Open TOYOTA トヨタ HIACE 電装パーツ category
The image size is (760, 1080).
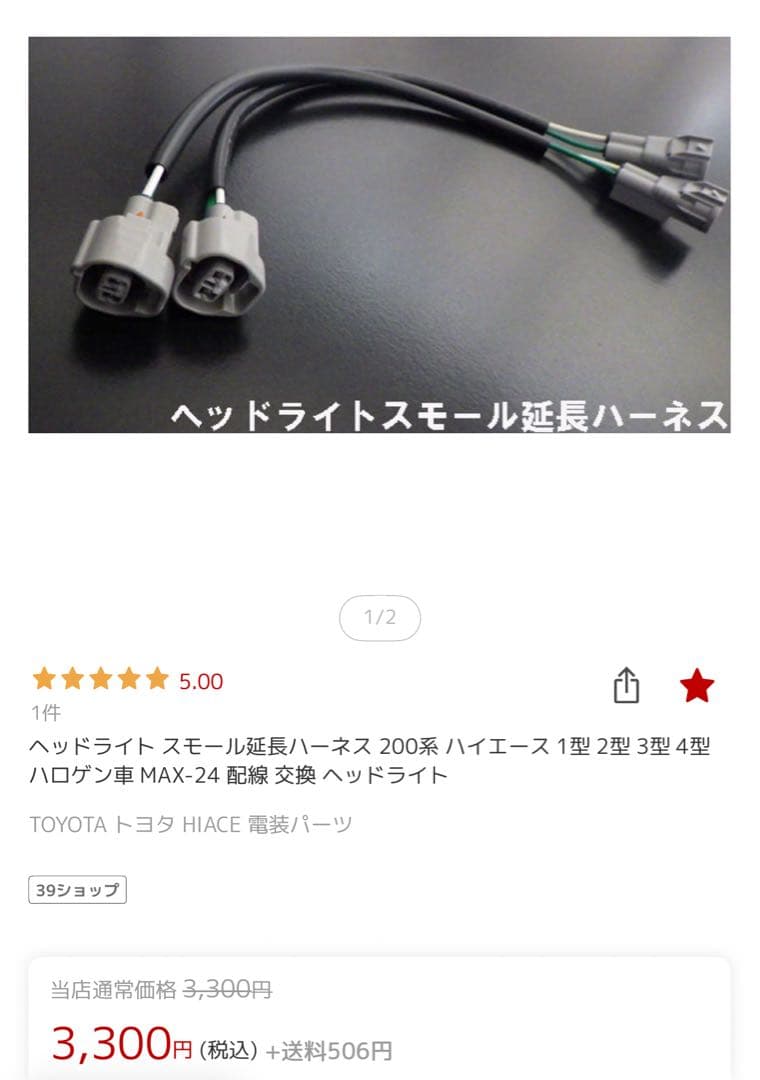(x=191, y=825)
